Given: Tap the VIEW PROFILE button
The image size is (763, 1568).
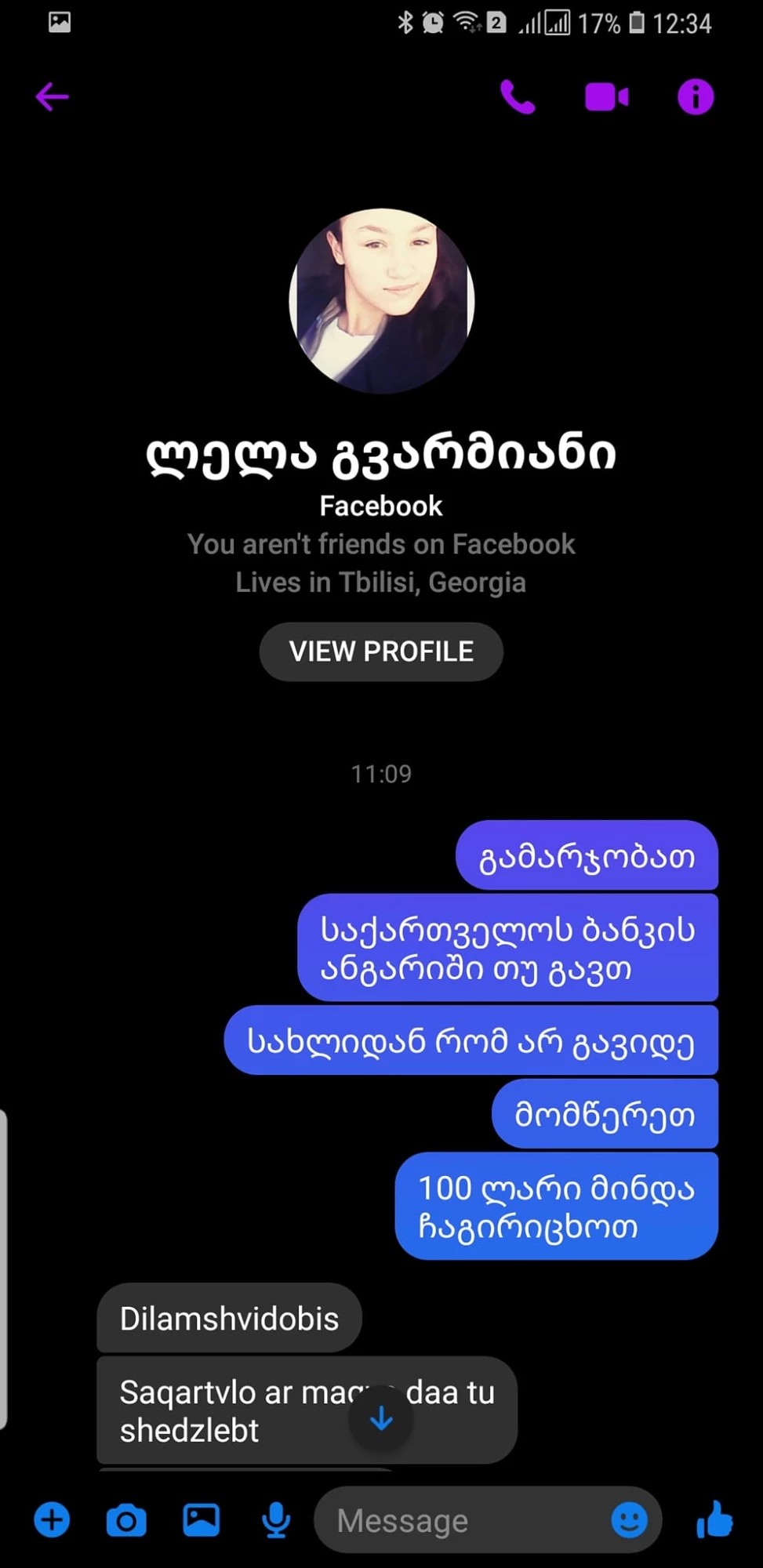Looking at the screenshot, I should tap(381, 652).
